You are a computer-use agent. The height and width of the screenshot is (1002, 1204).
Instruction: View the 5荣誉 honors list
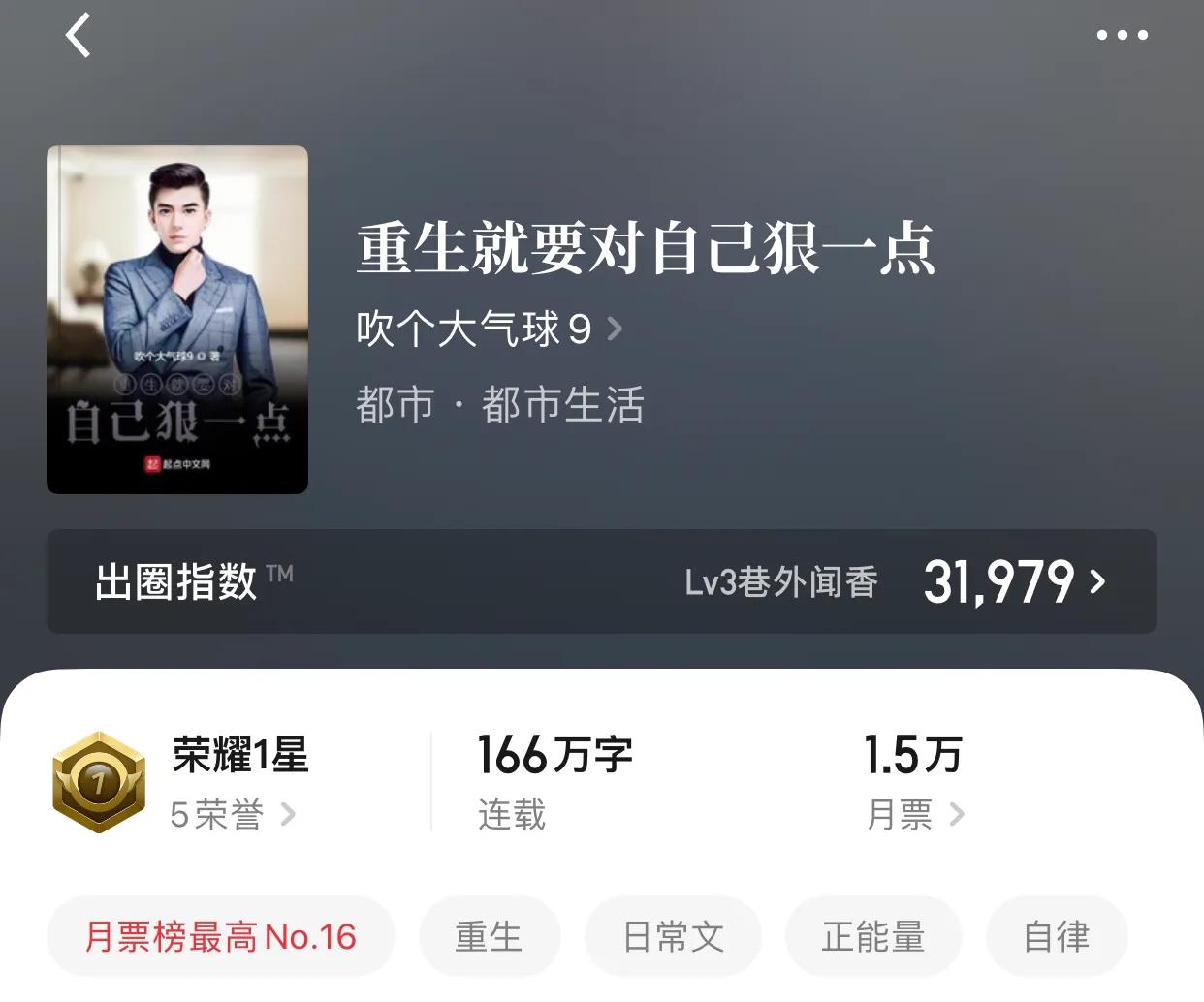(x=233, y=814)
